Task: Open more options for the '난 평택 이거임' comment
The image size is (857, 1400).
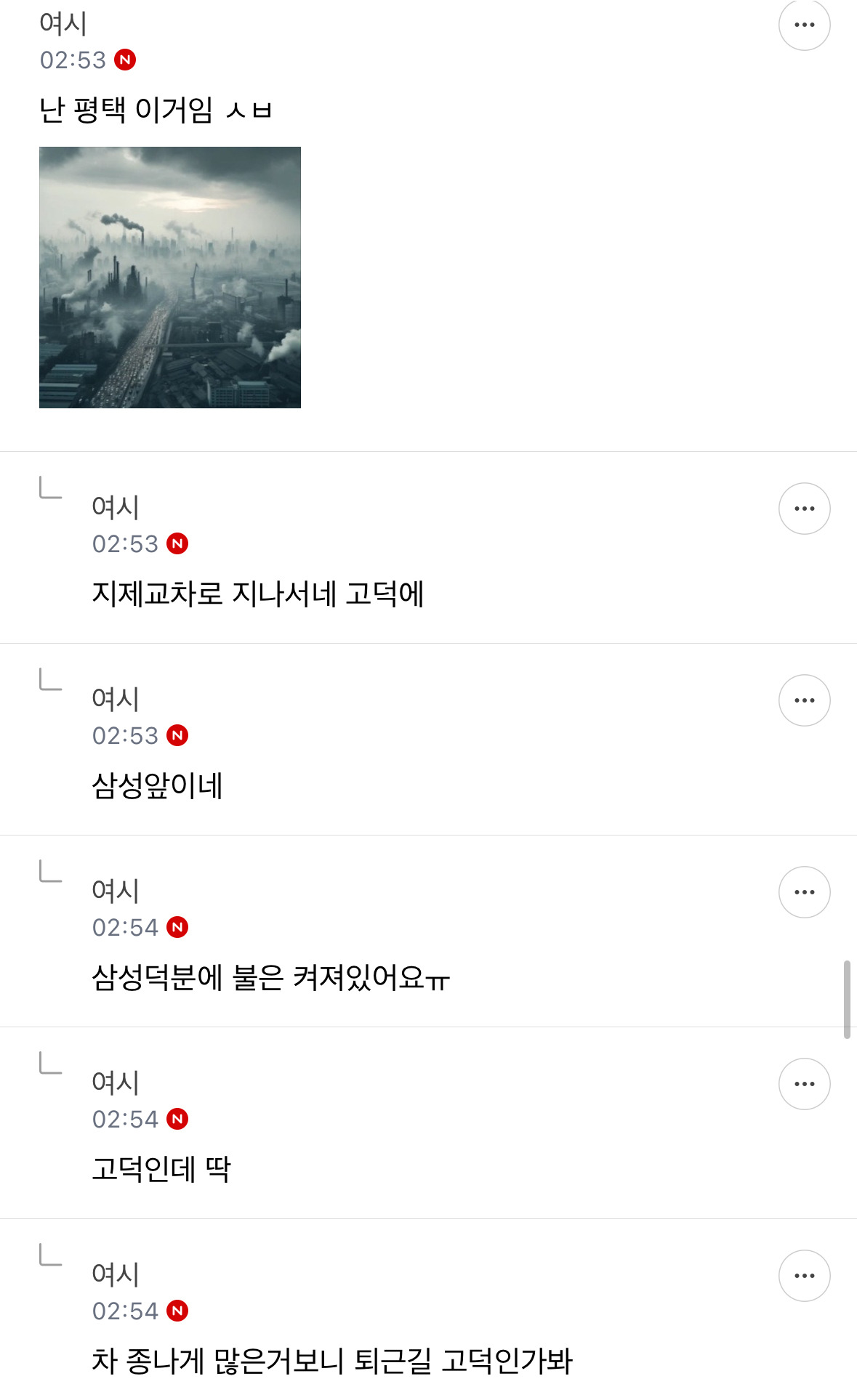Action: 804,25
